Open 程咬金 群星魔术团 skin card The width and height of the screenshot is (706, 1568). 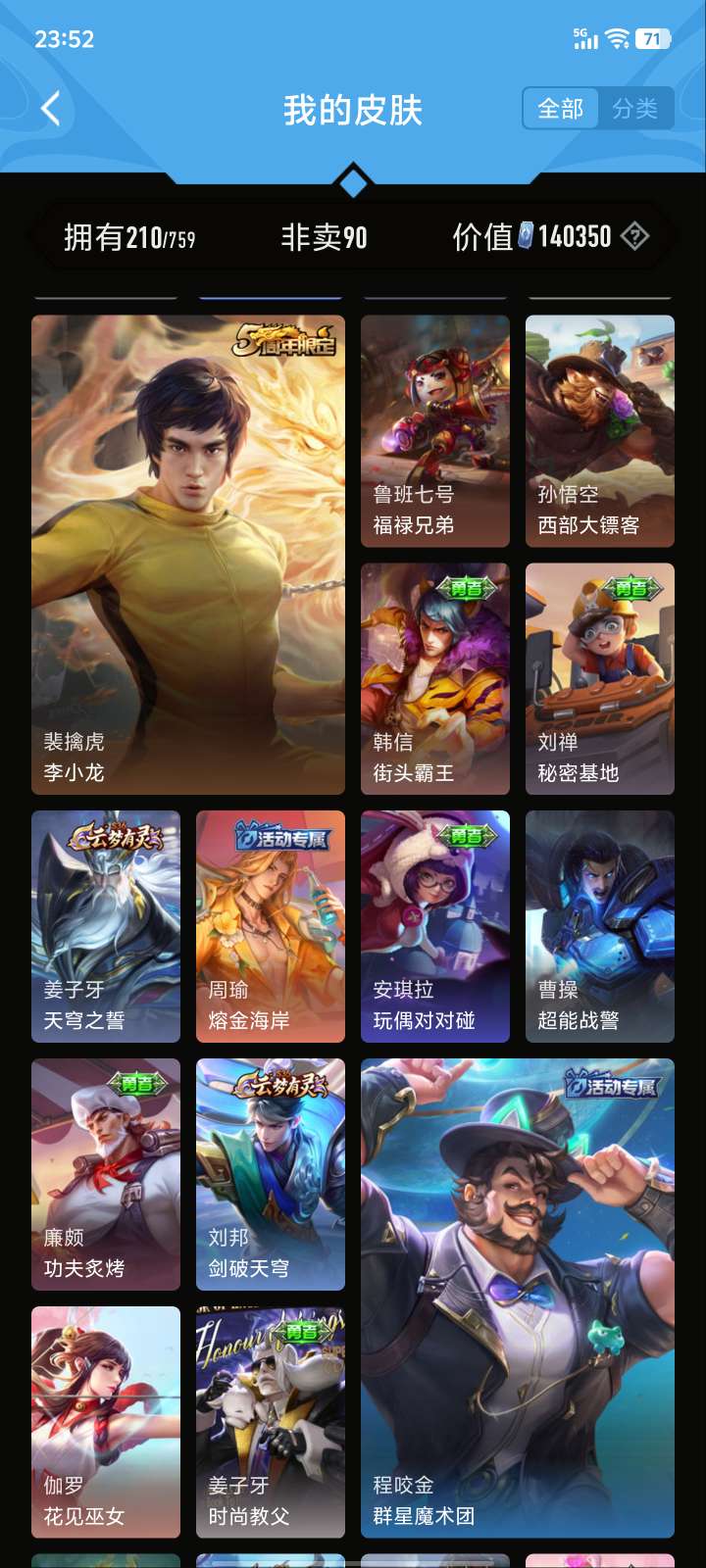coord(518,1298)
